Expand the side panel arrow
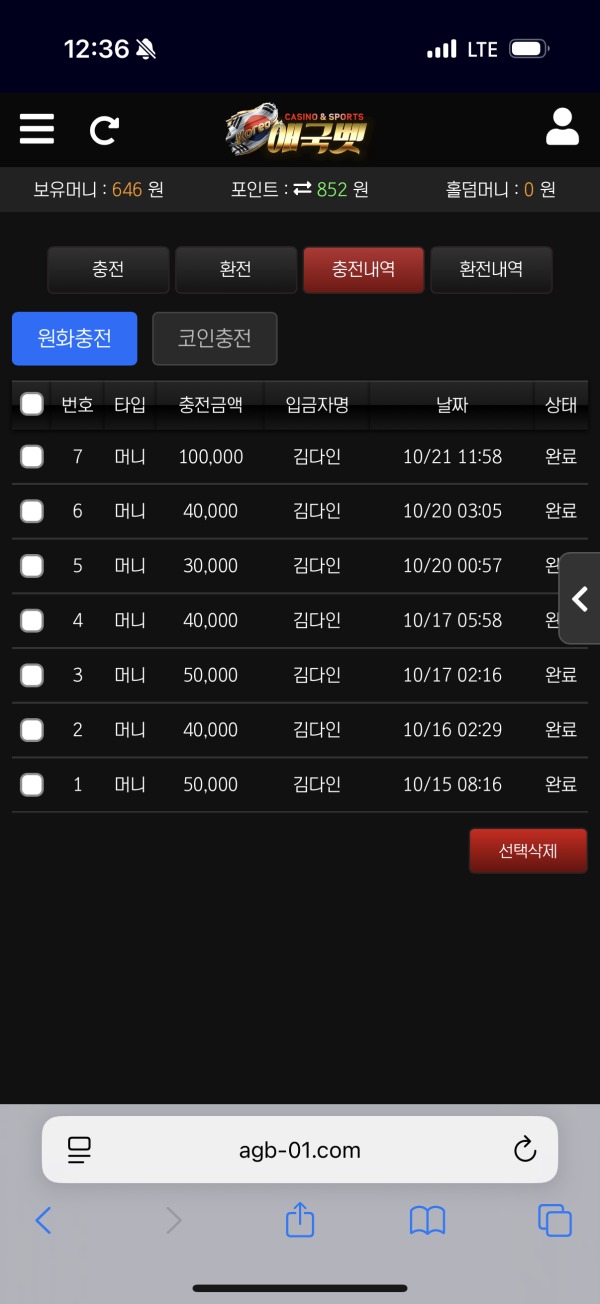The image size is (600, 1304). (x=580, y=599)
